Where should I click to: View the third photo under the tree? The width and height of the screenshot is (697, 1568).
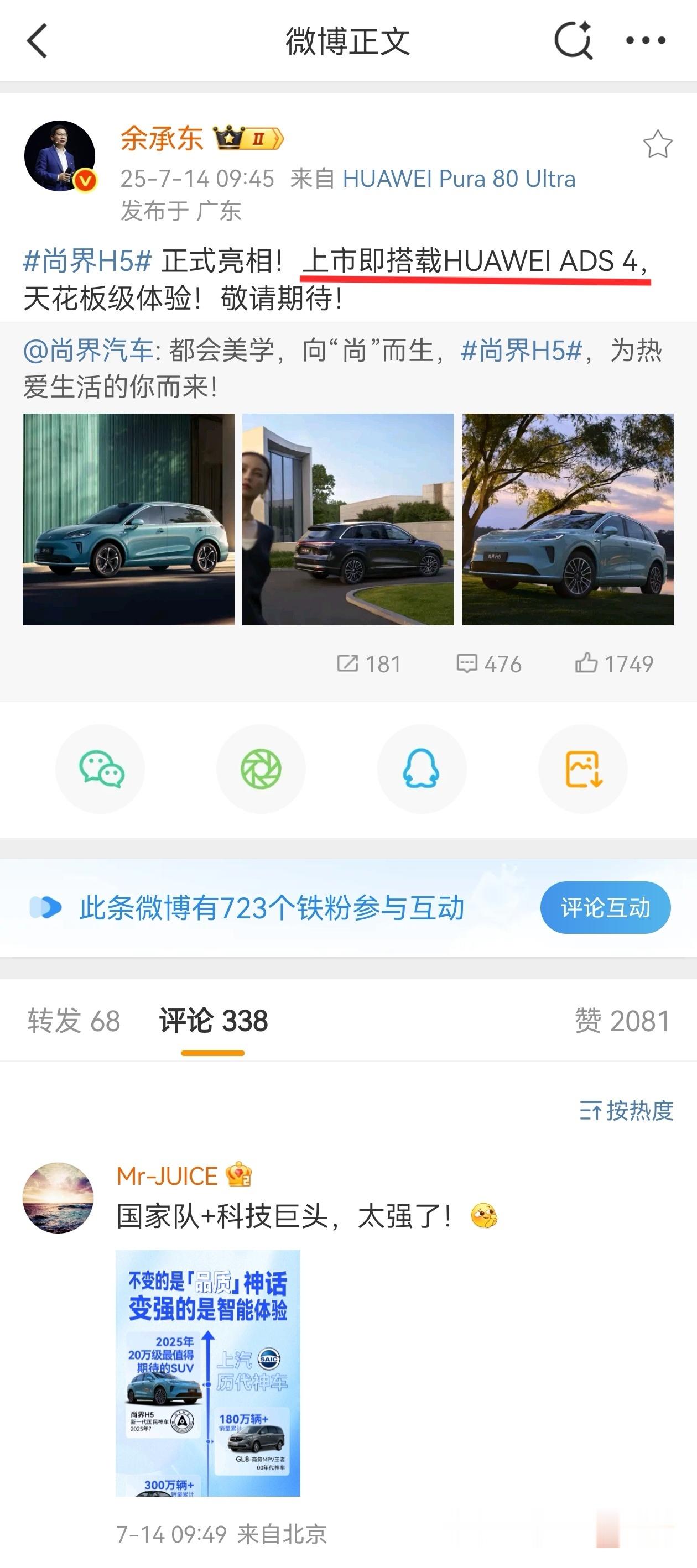(567, 519)
